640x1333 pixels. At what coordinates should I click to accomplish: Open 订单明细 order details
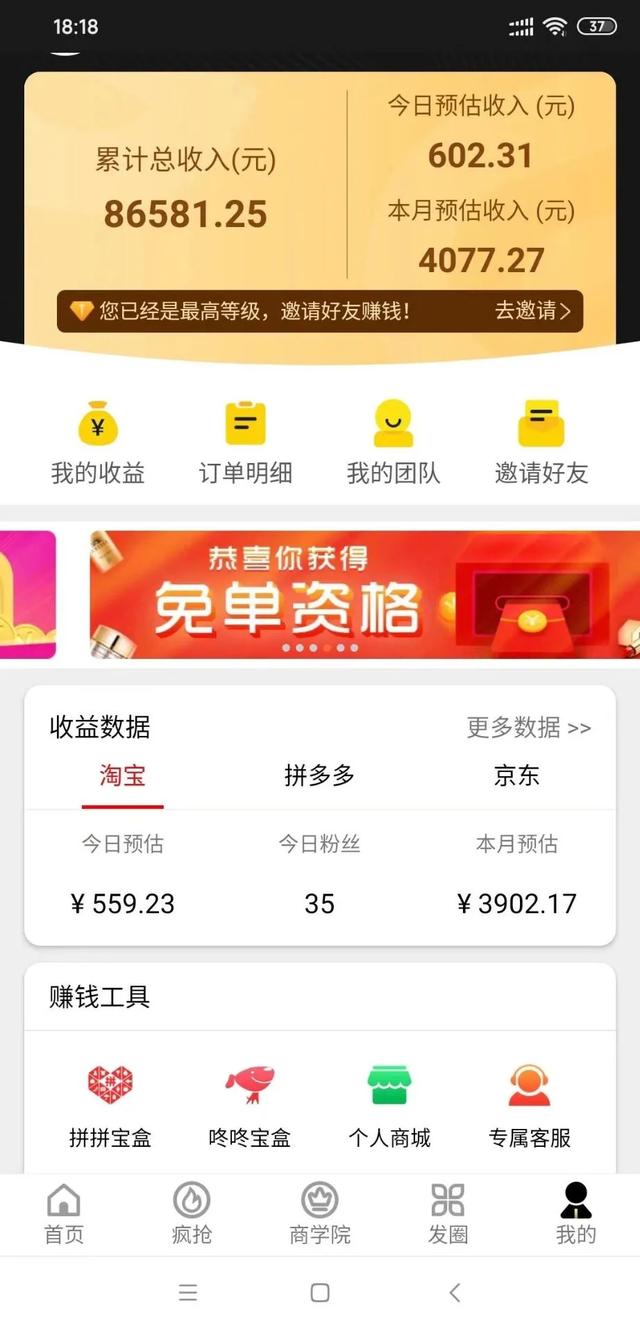(245, 441)
